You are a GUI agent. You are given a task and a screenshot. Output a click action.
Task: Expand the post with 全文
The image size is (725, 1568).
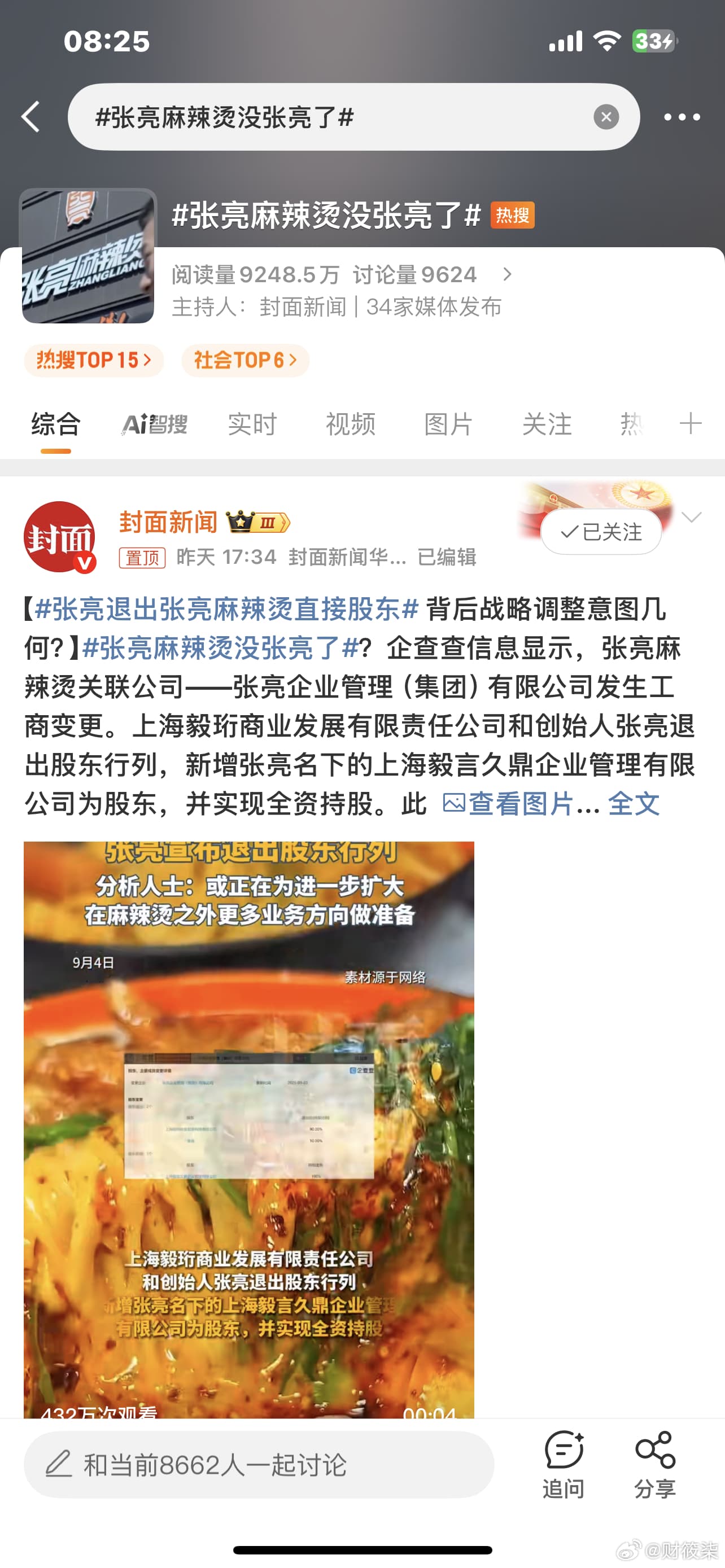[x=633, y=804]
